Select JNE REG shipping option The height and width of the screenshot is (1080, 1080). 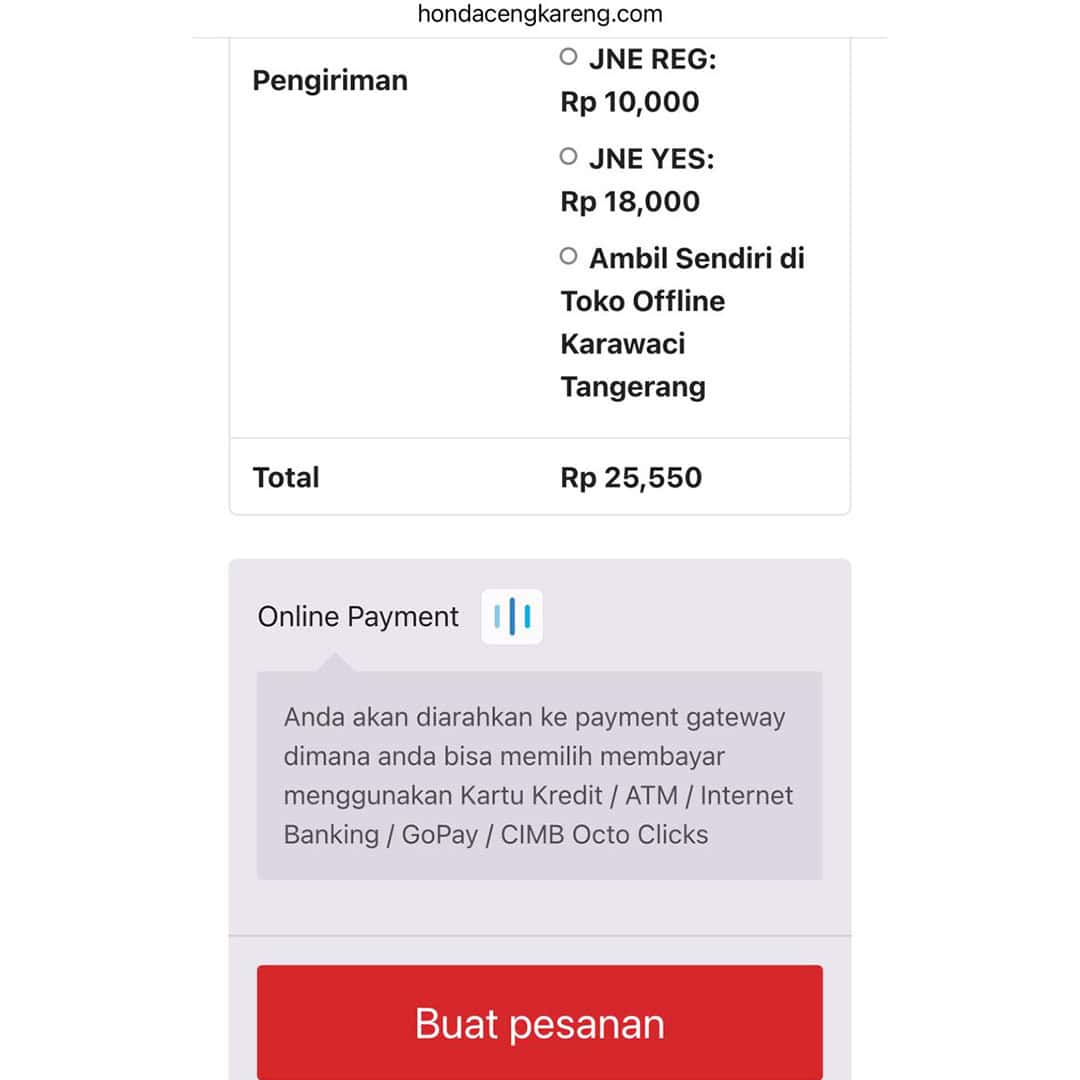coord(569,58)
